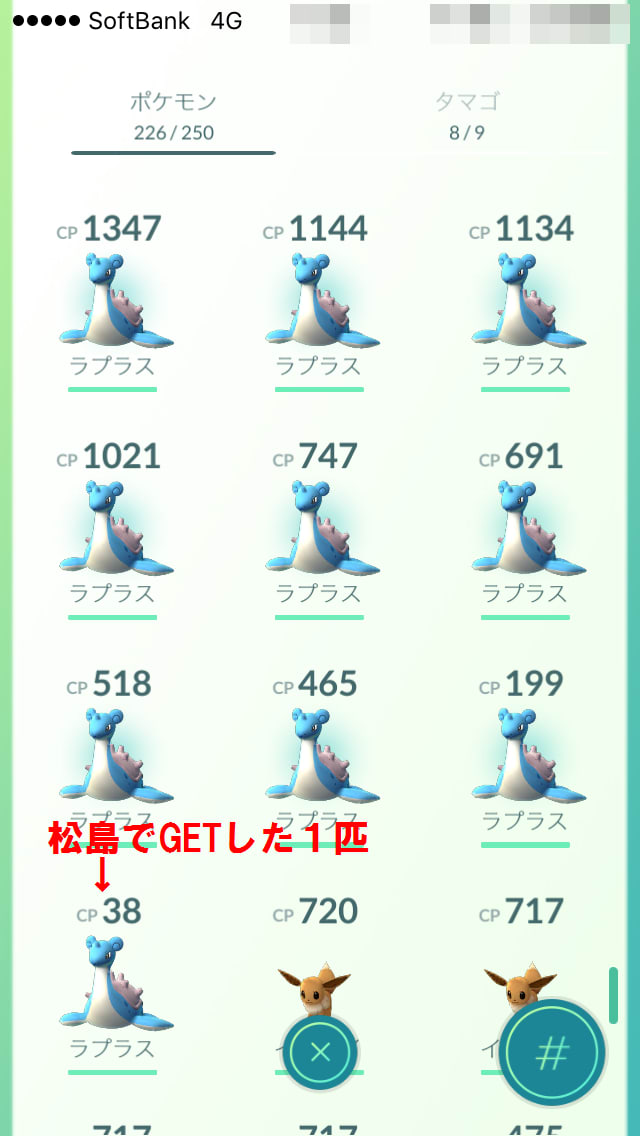This screenshot has width=640, height=1136.
Task: Switch to the タマゴ tab
Action: (466, 116)
